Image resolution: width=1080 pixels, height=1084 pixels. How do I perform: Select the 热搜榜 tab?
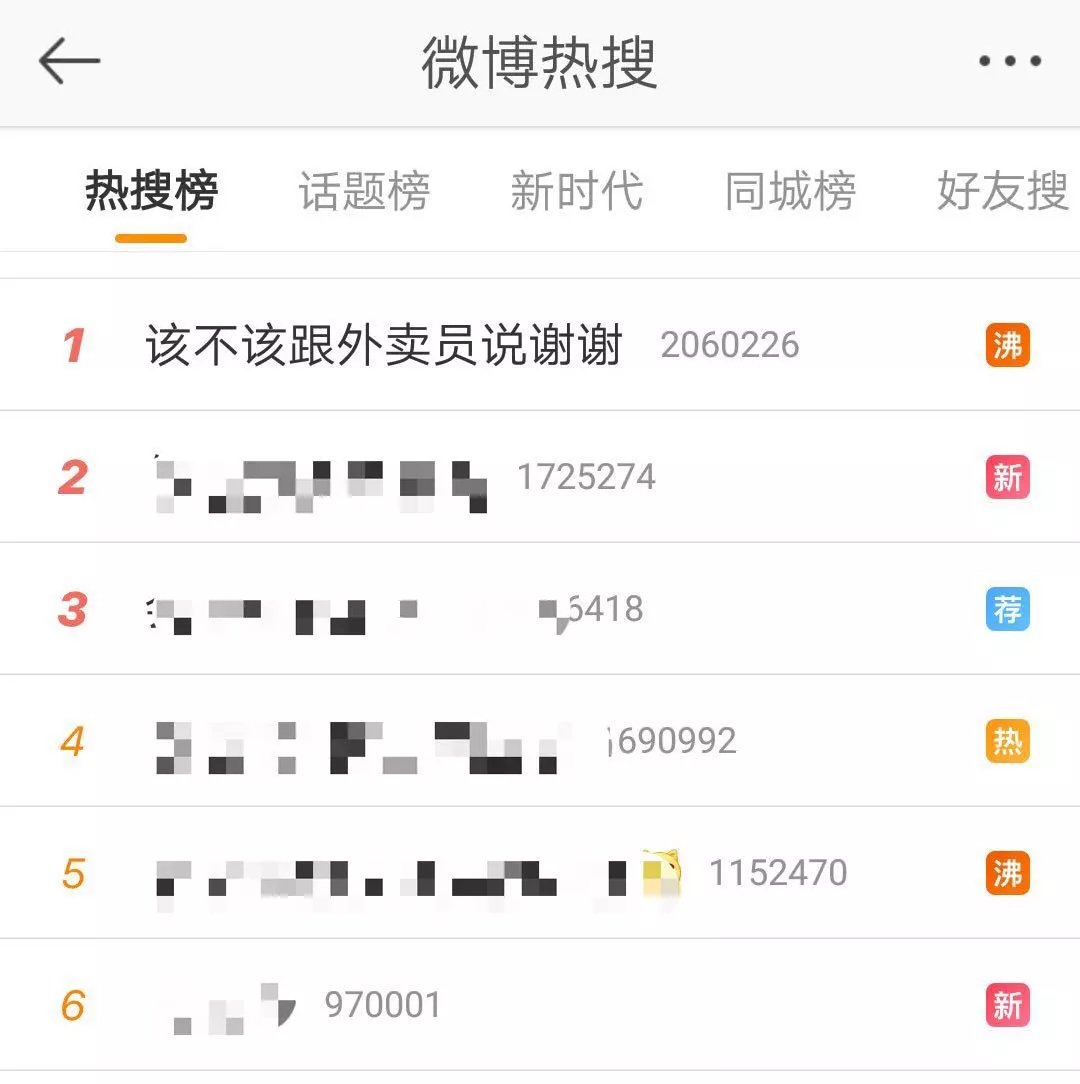pyautogui.click(x=151, y=191)
